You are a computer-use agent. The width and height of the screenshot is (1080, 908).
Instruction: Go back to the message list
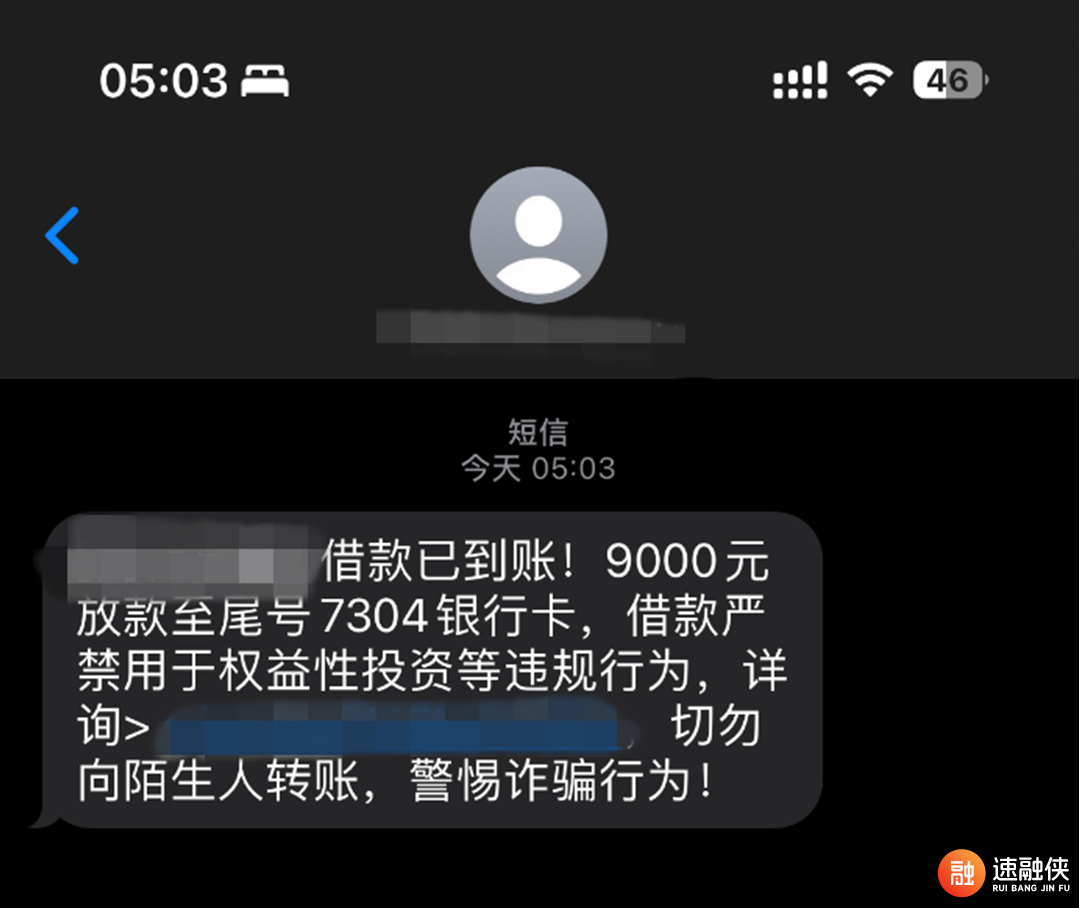tap(62, 236)
